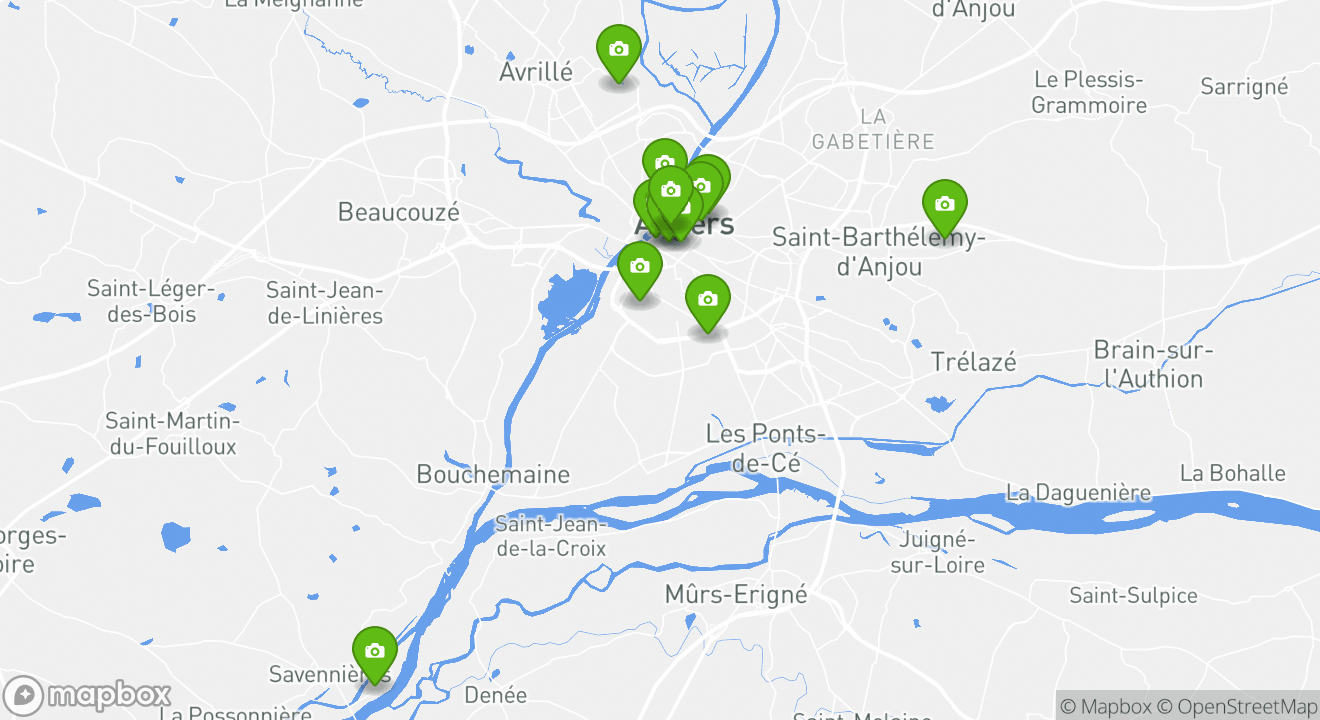Open the photo marker near Saint-Barthélemy-d'Anjou

point(944,205)
